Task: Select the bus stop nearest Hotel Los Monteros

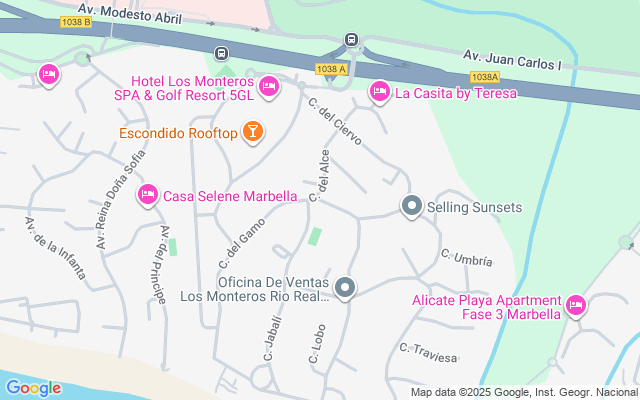Action: tap(221, 53)
